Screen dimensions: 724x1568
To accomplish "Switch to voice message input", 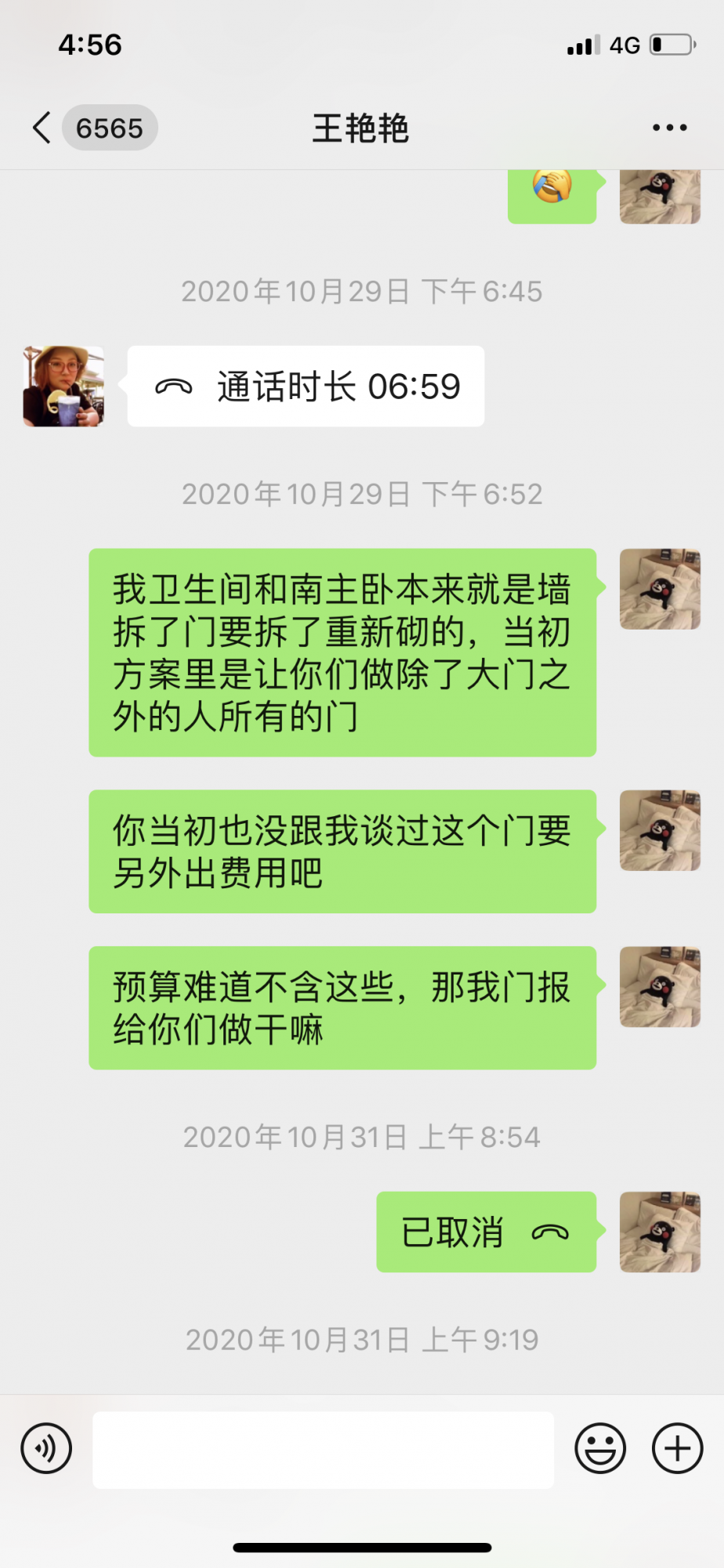I will (46, 1448).
